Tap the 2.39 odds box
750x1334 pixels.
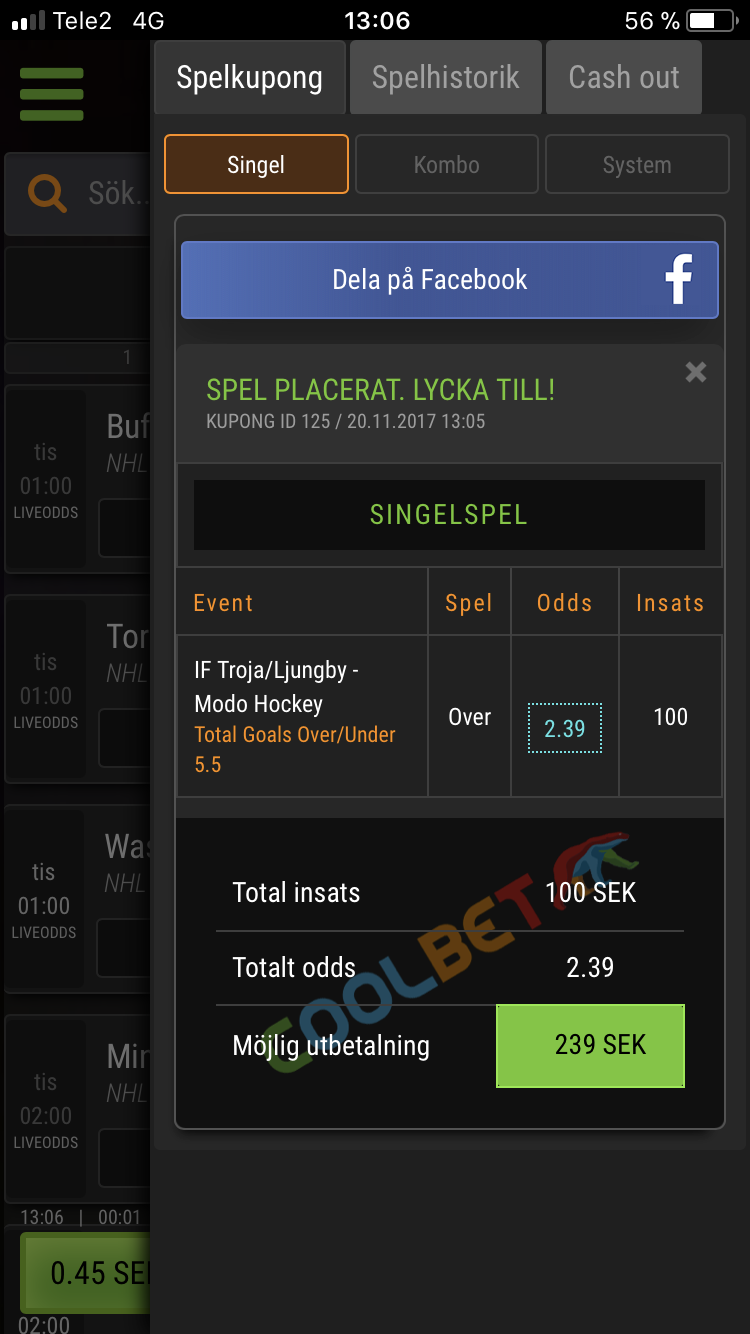(x=565, y=728)
